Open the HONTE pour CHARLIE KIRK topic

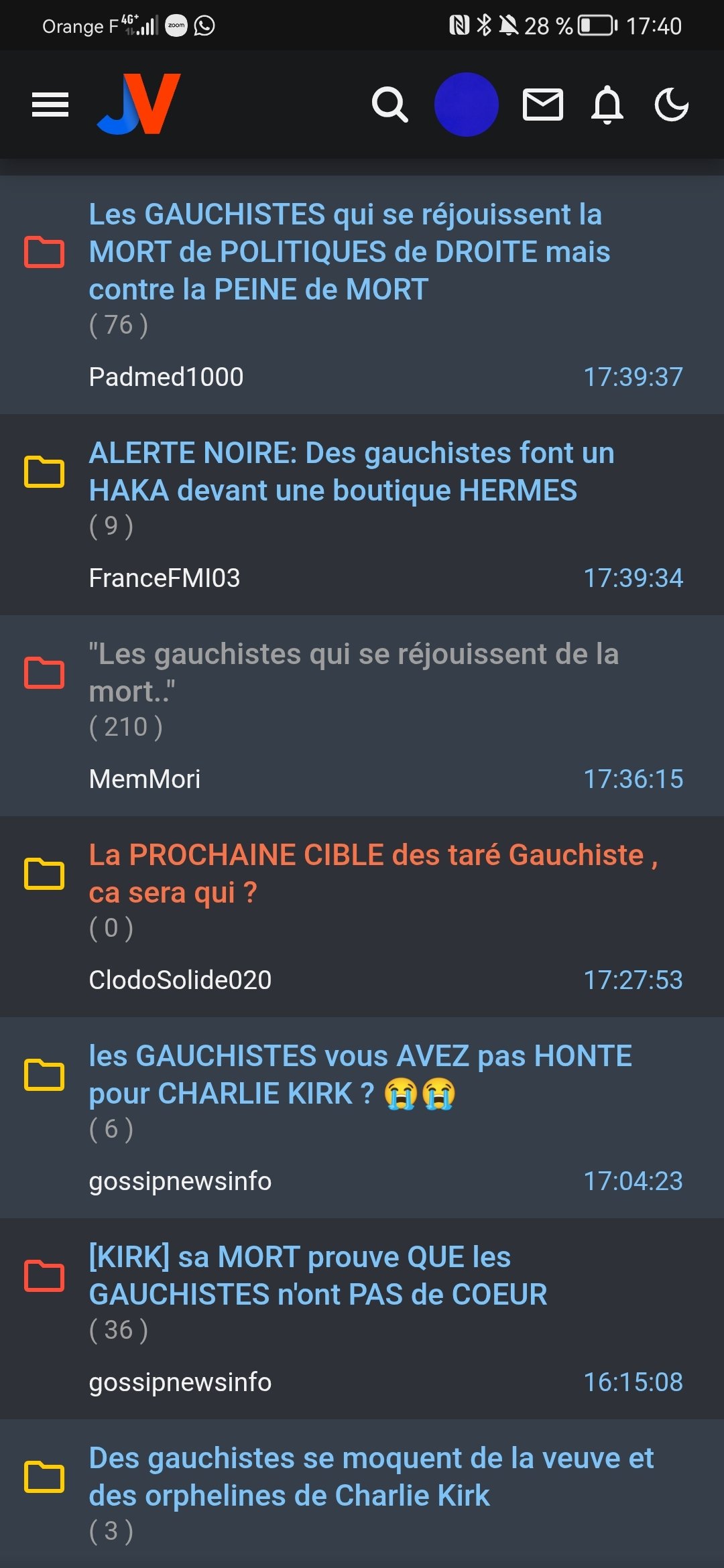pyautogui.click(x=360, y=1075)
